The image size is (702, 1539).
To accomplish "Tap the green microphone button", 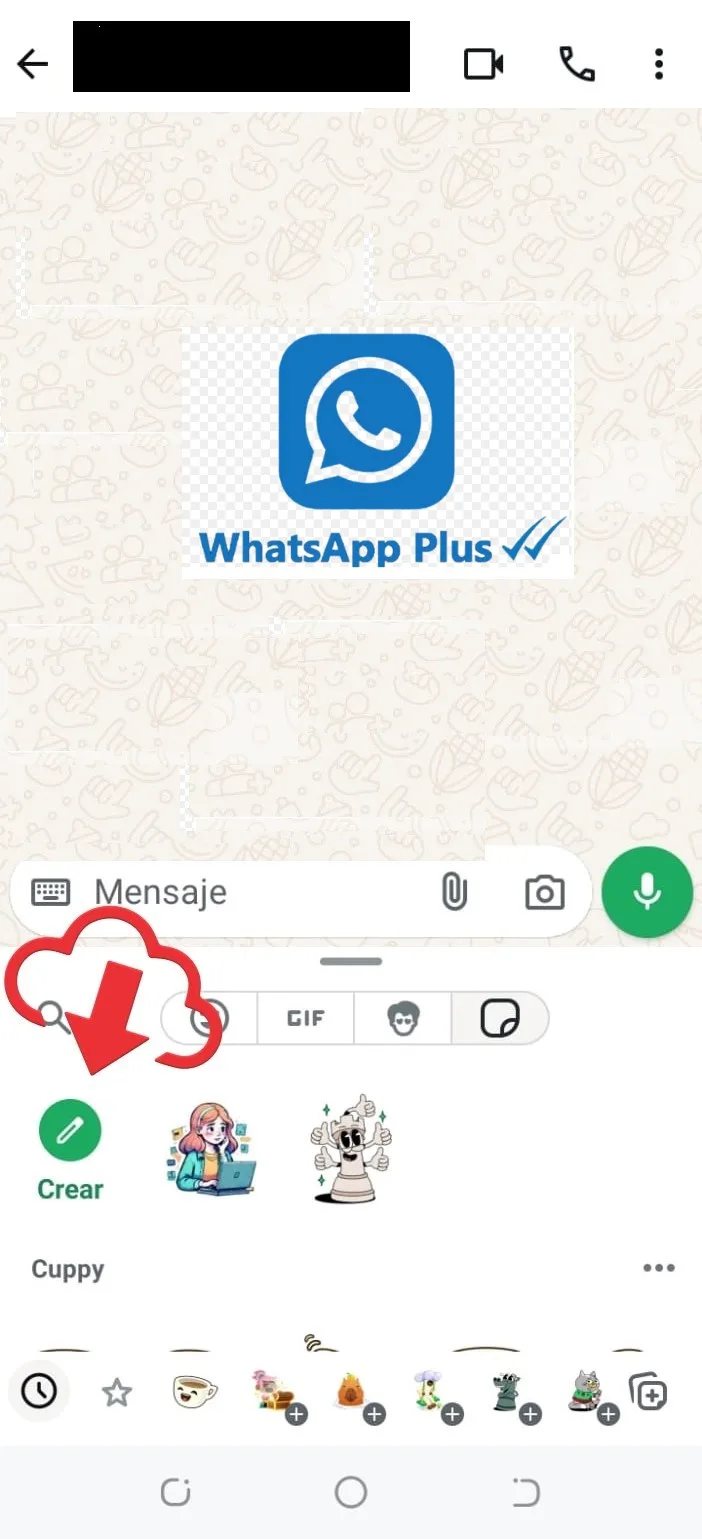I will click(647, 892).
